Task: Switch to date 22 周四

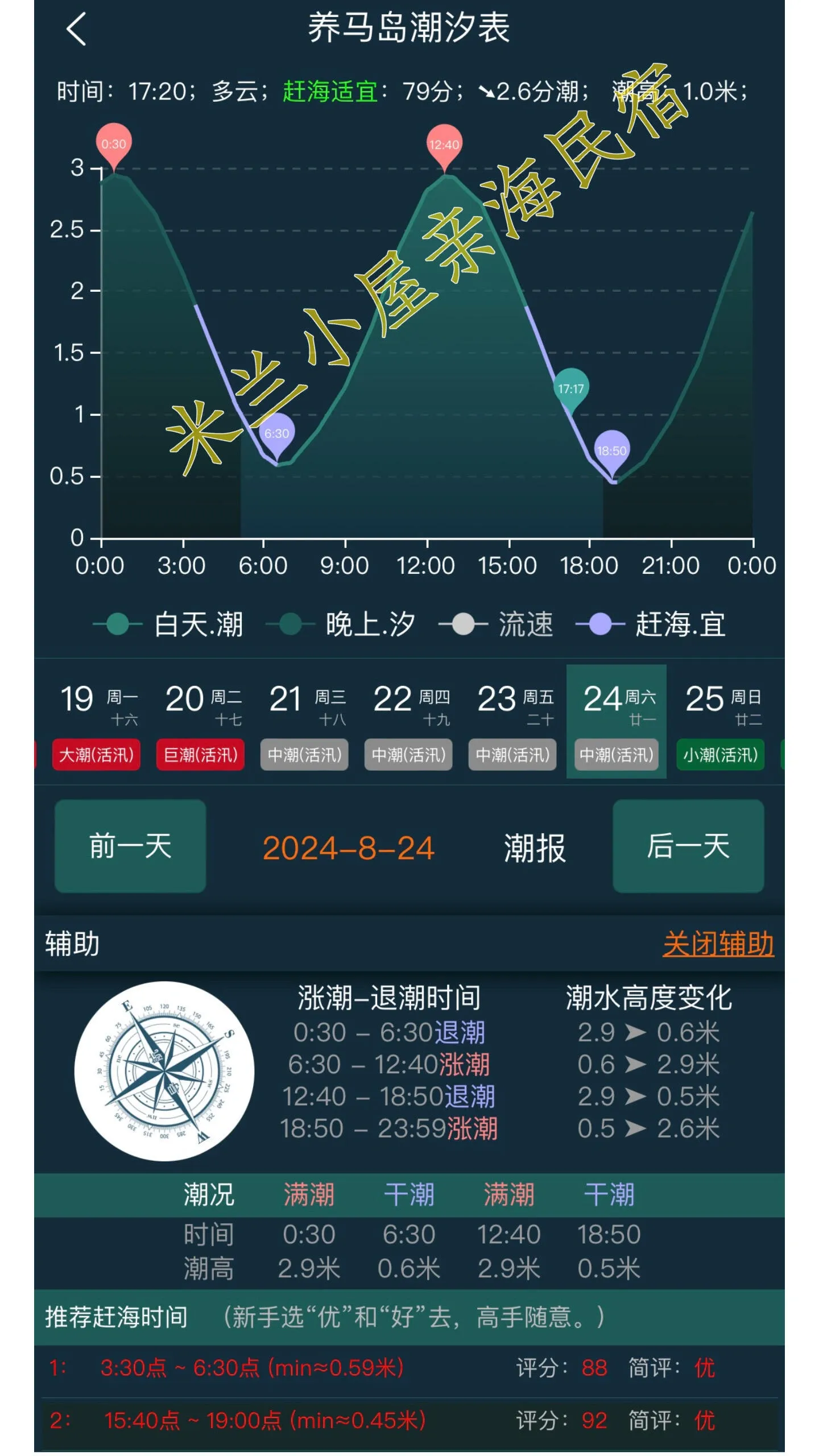Action: coord(409,720)
